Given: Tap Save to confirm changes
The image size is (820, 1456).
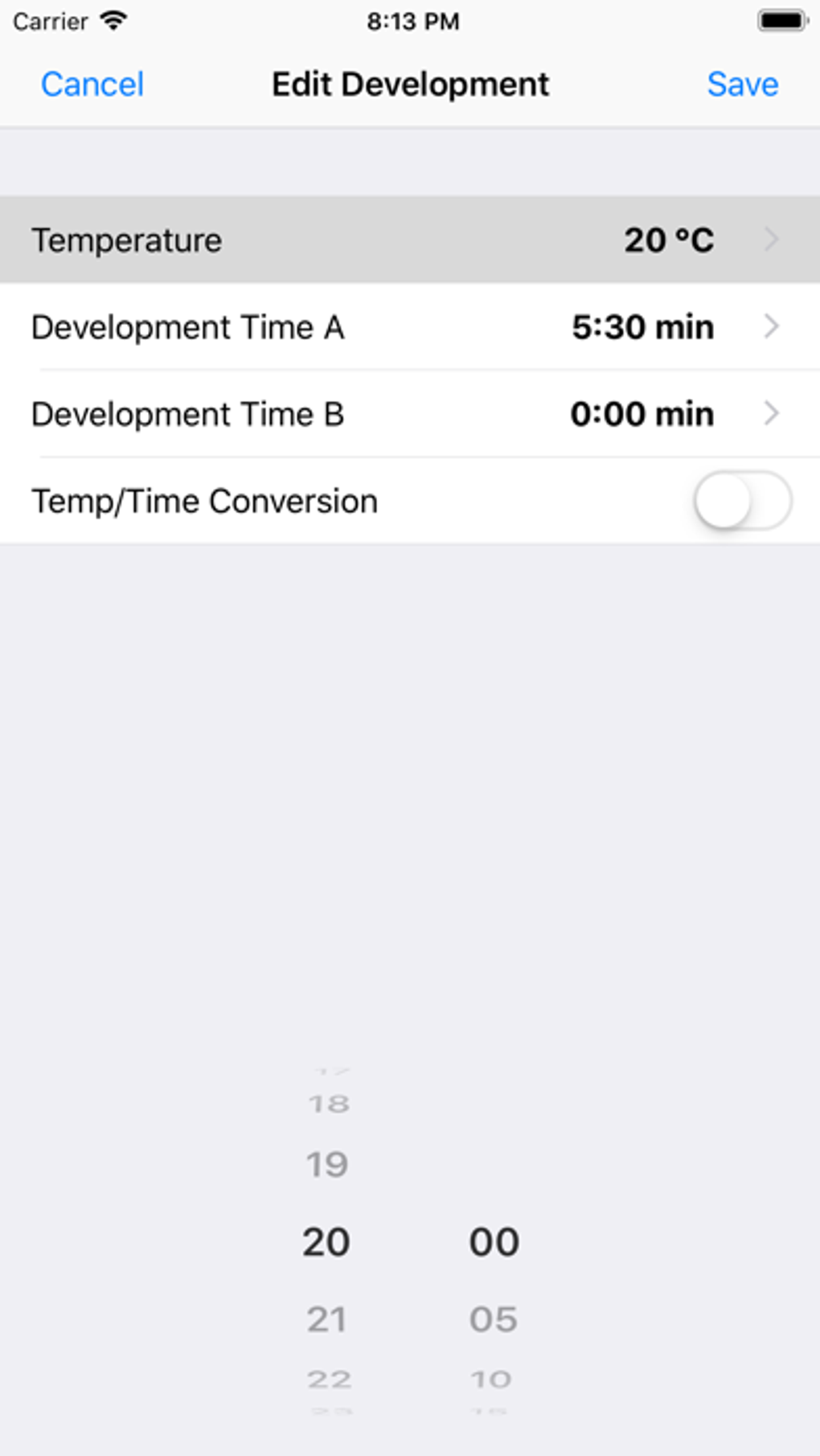Looking at the screenshot, I should pyautogui.click(x=742, y=84).
